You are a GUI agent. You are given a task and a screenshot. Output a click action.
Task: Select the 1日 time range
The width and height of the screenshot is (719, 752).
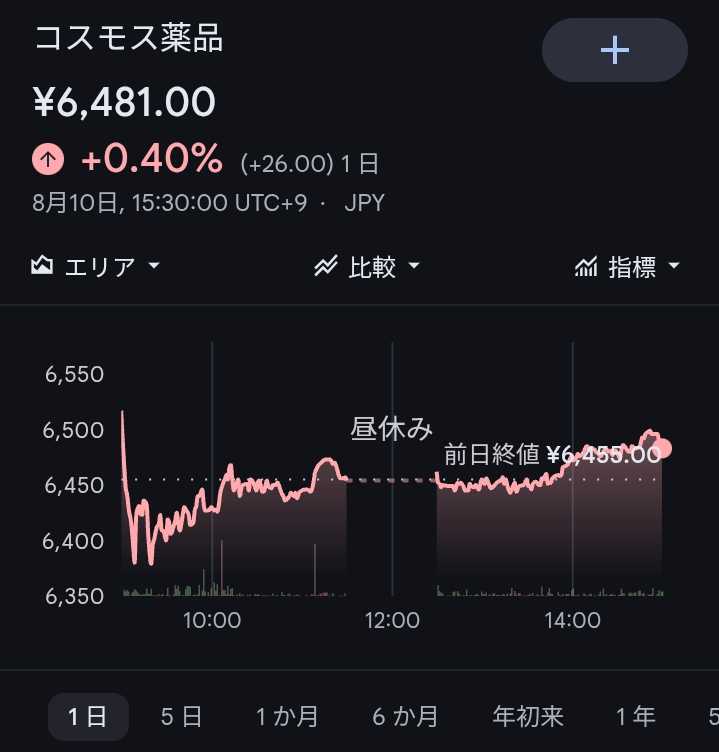(x=88, y=717)
